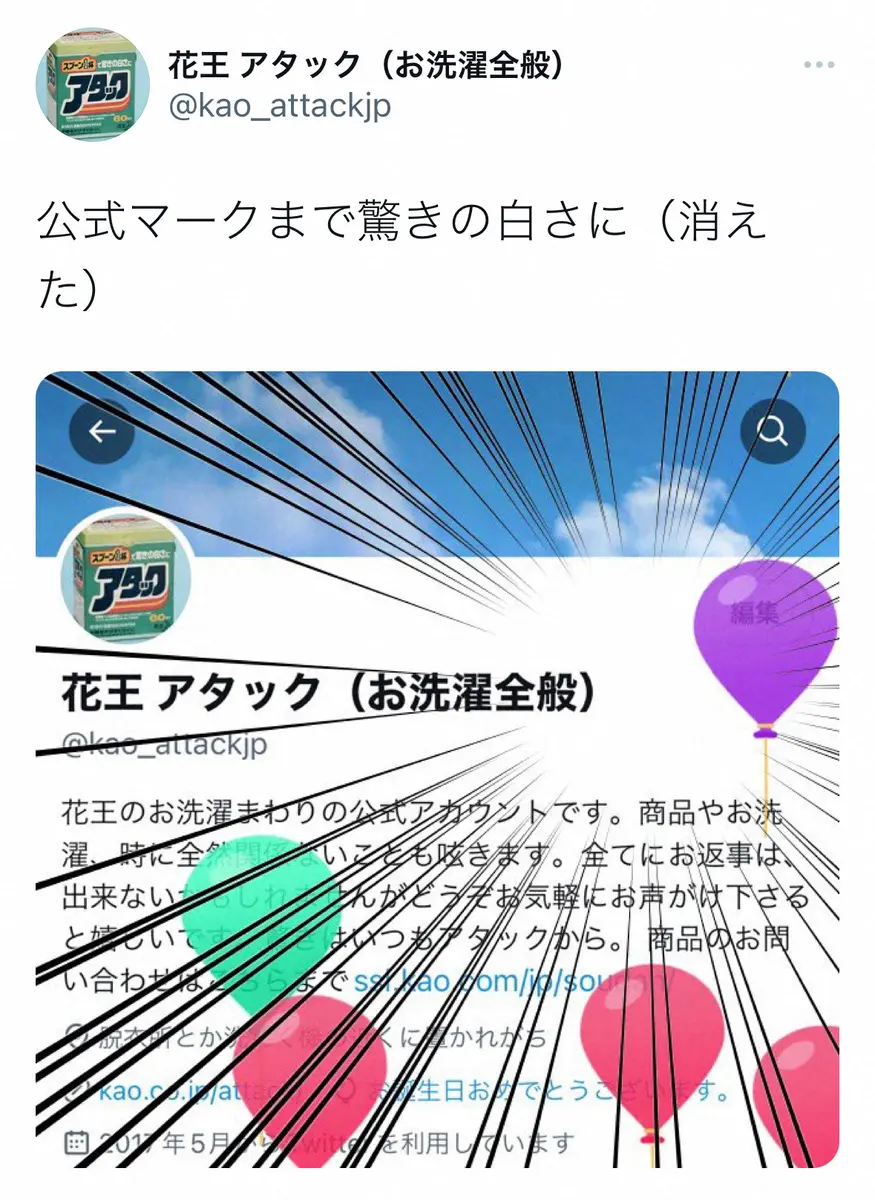Open the @kao_attackjp account name
This screenshot has width=875, height=1200.
point(365,66)
